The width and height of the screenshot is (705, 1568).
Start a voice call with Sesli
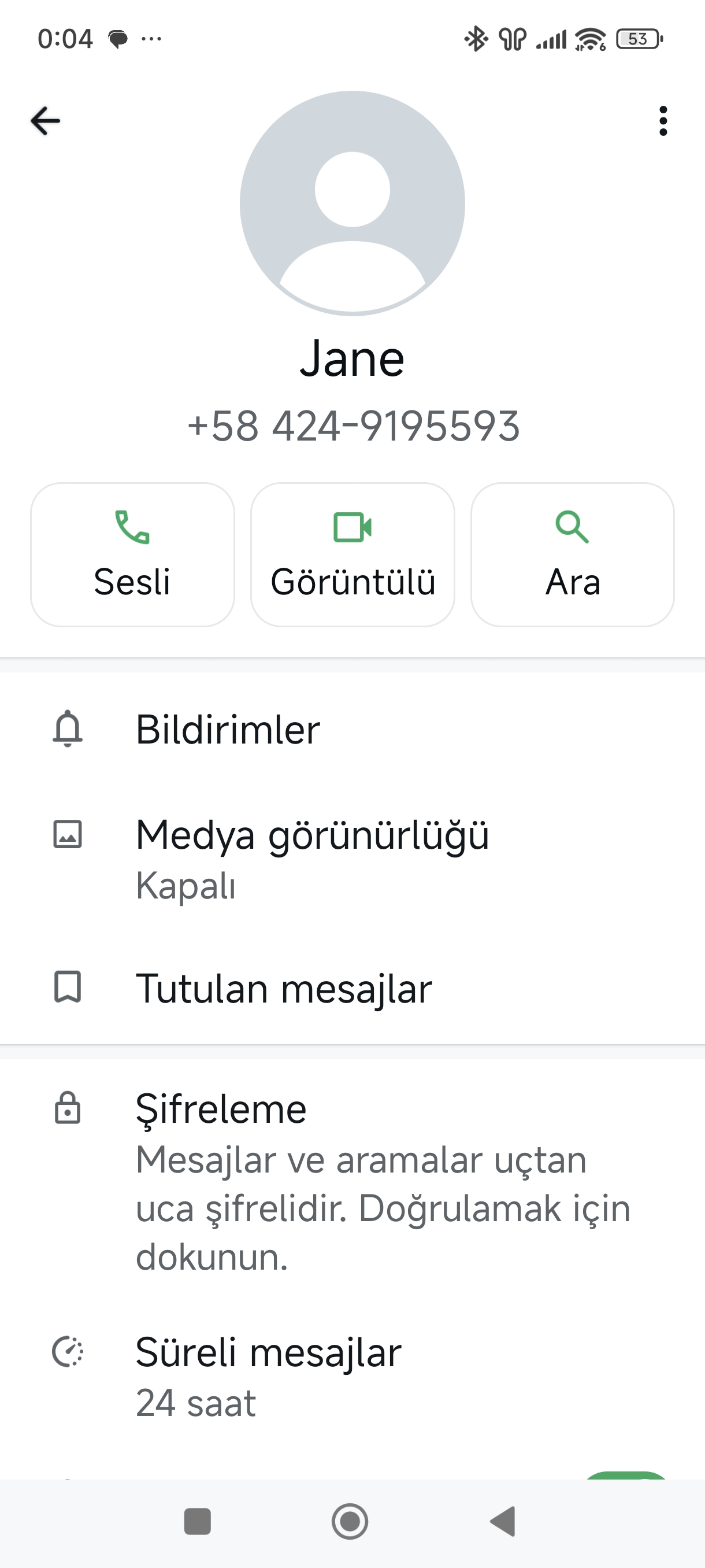tap(132, 554)
